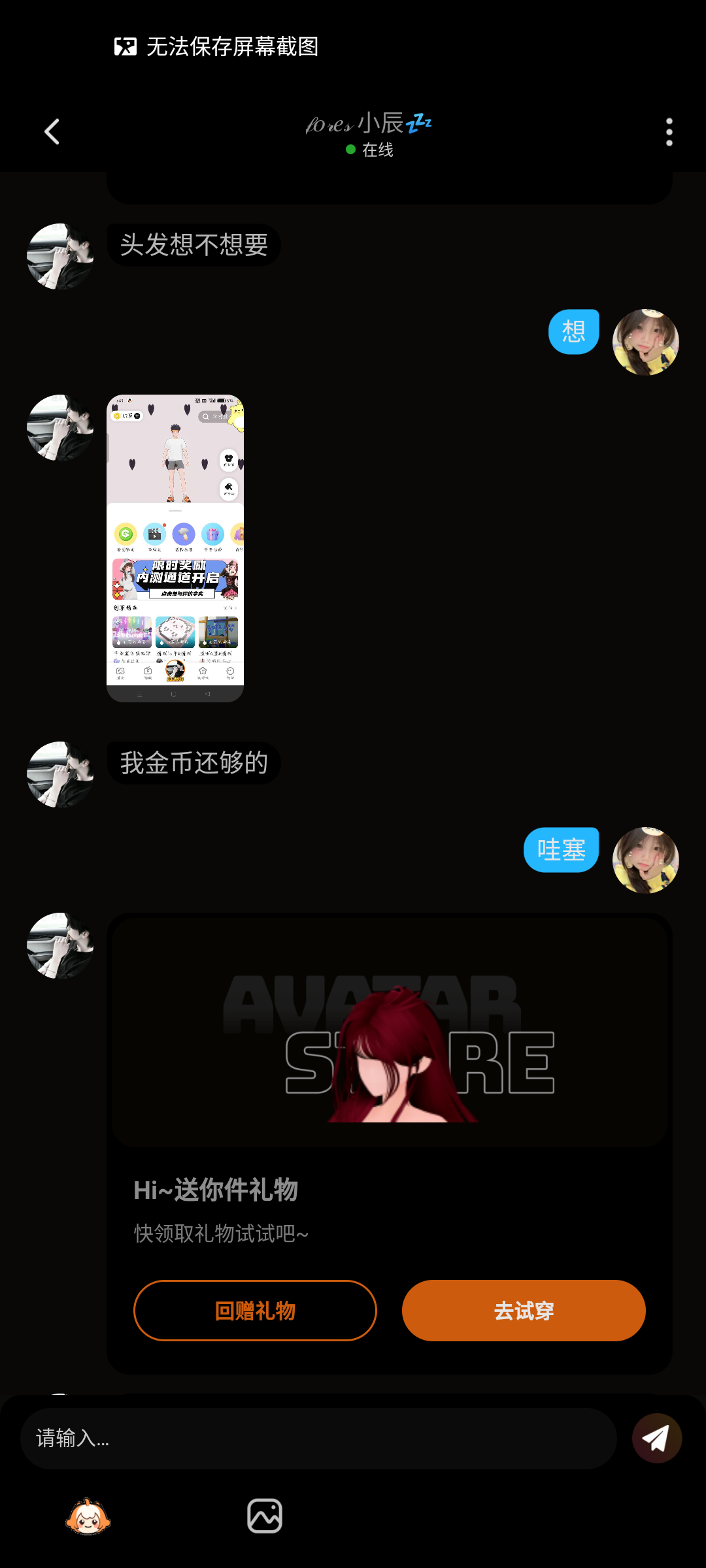The height and width of the screenshot is (1568, 706).
Task: Tap 回赠礼物 to send a gift back
Action: (255, 1311)
